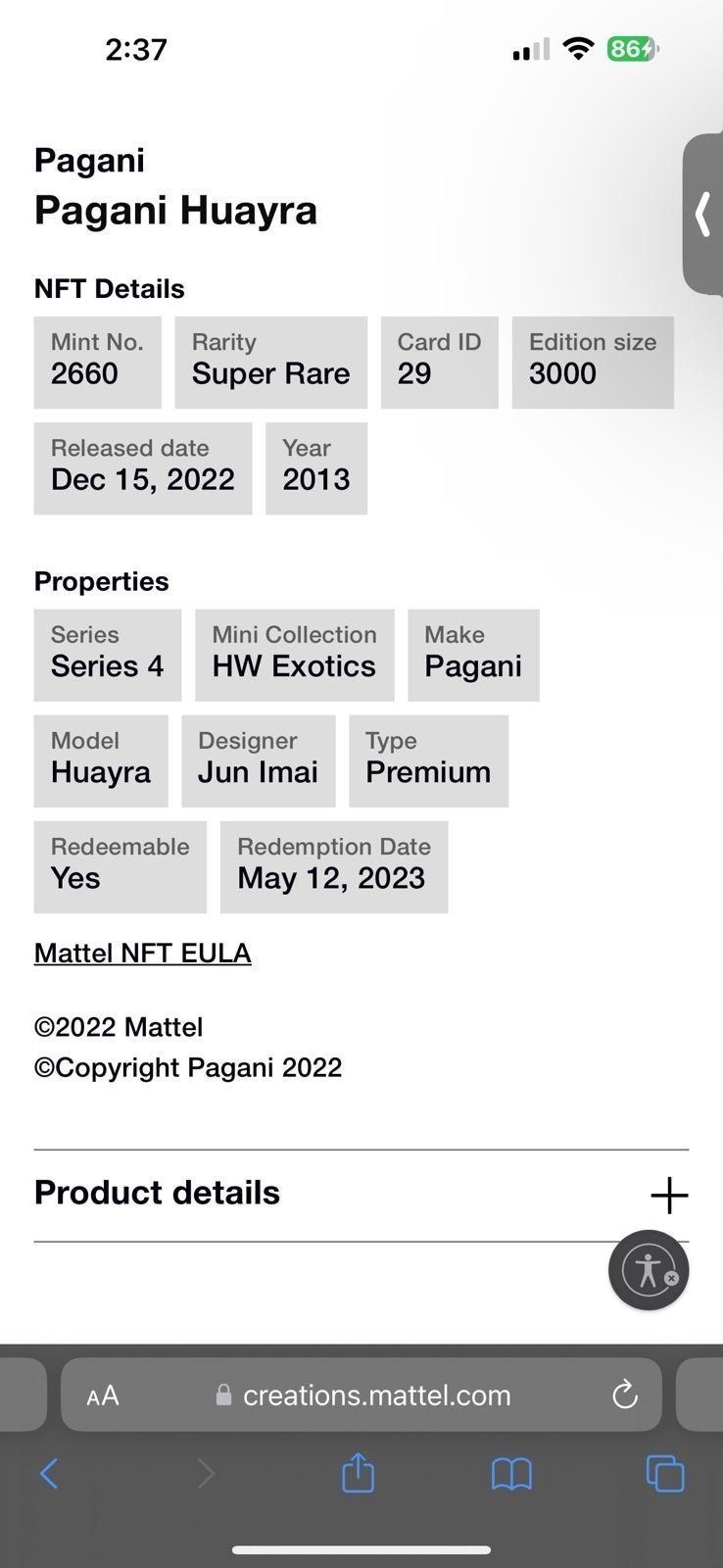Open the collapsed side panel arrow
The image size is (723, 1568).
(x=702, y=214)
